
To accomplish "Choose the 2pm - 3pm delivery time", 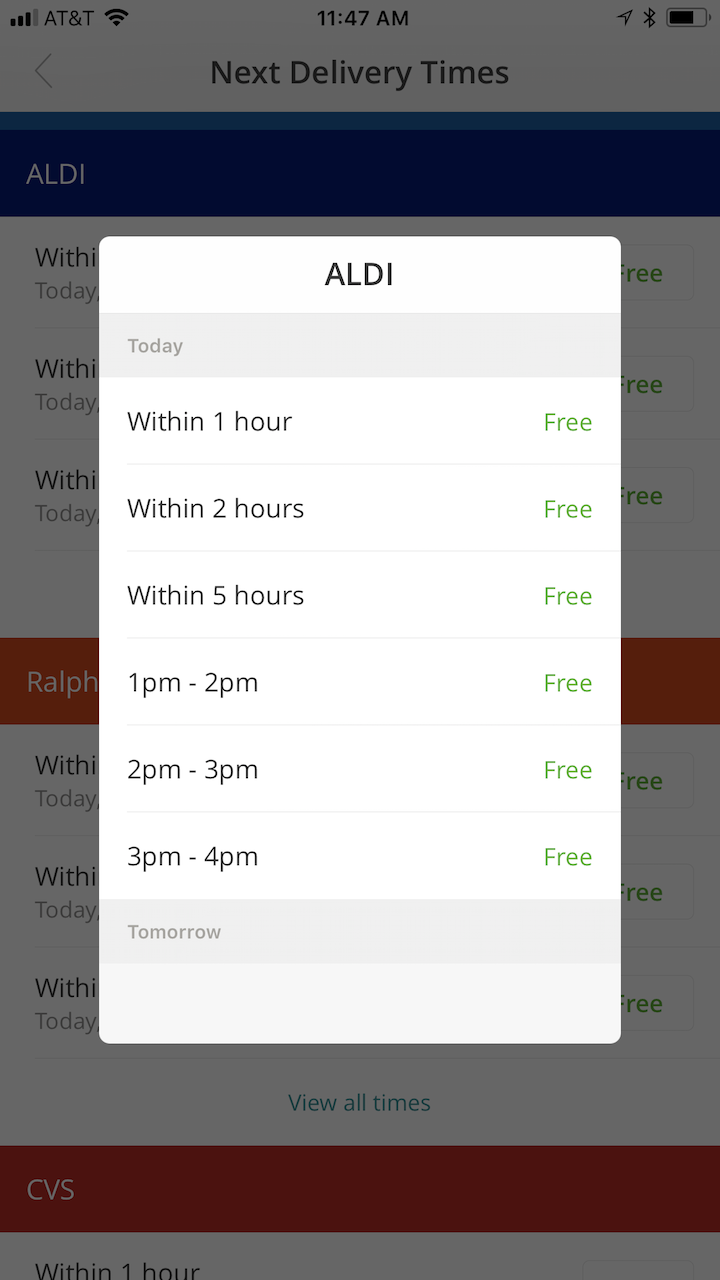I will [359, 770].
